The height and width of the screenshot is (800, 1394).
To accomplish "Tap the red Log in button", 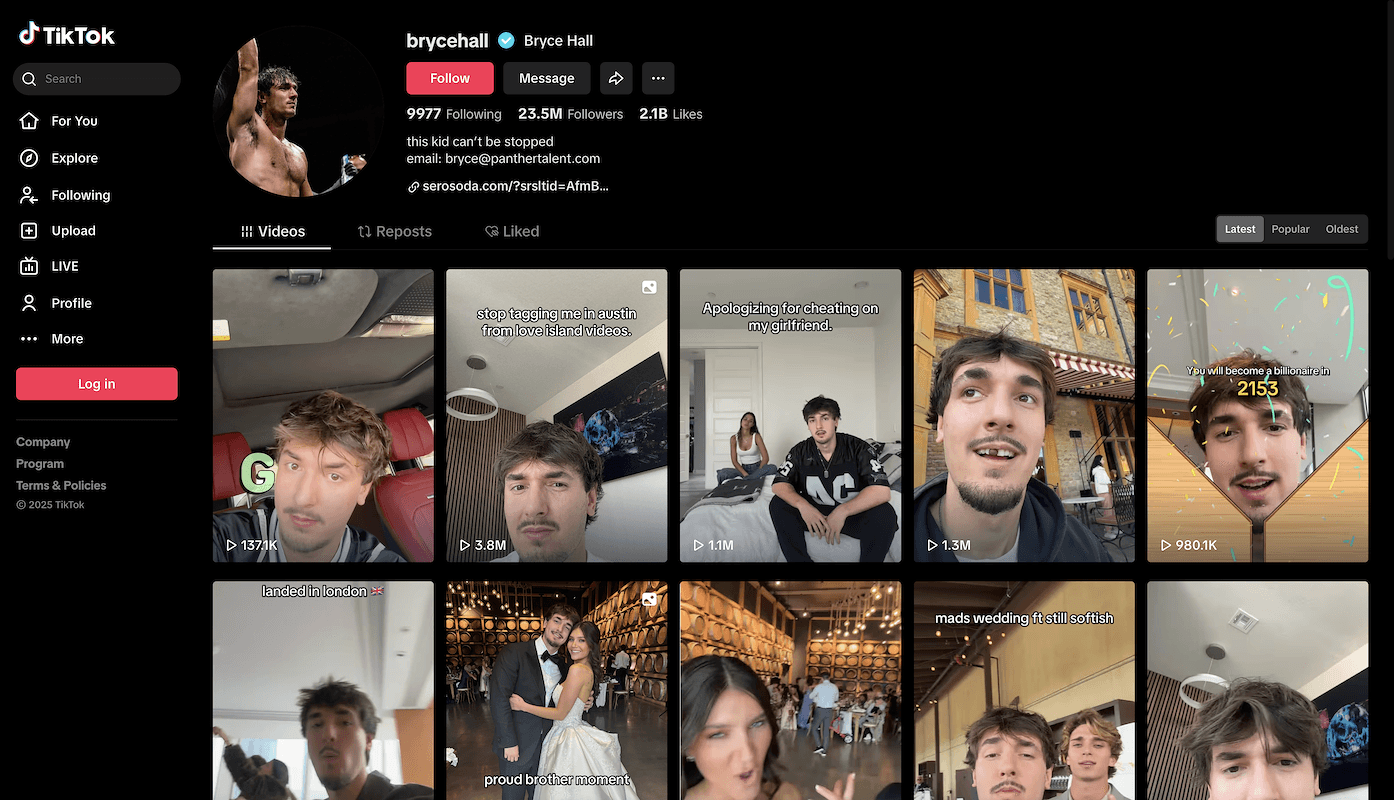I will pos(97,384).
